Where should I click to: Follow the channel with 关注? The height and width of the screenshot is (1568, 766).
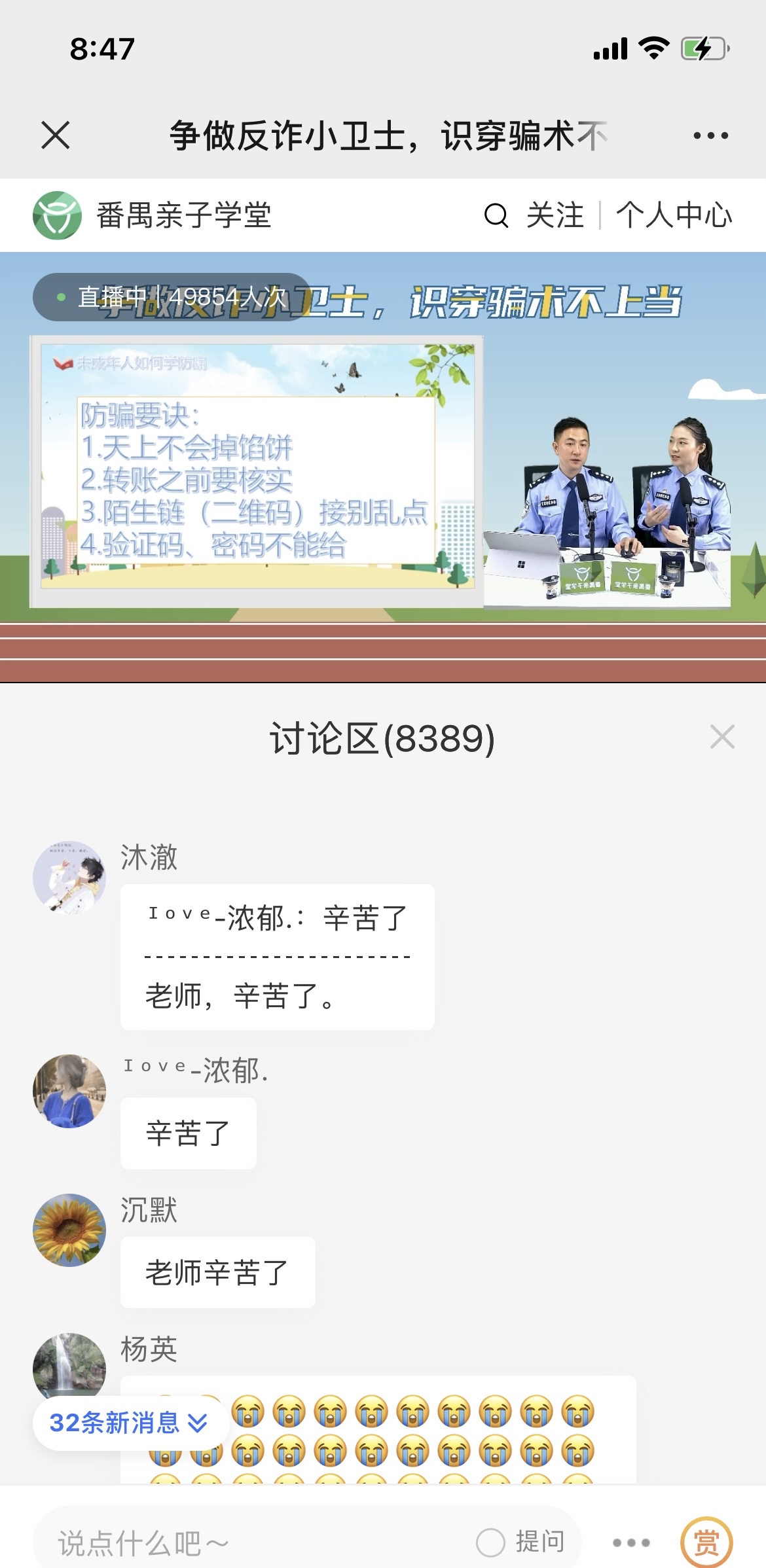555,215
